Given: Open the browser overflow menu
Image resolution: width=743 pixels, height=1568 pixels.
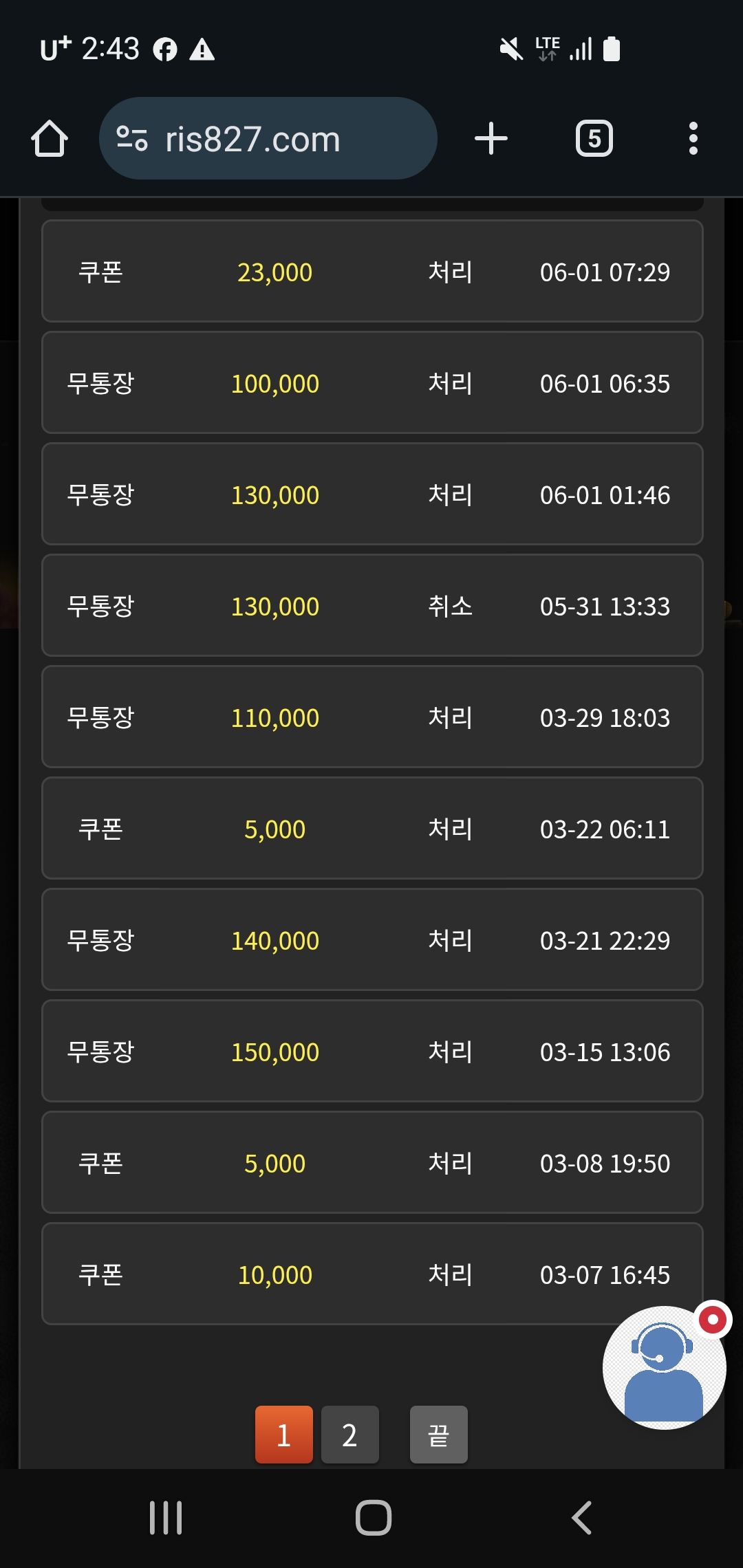Looking at the screenshot, I should 693,138.
